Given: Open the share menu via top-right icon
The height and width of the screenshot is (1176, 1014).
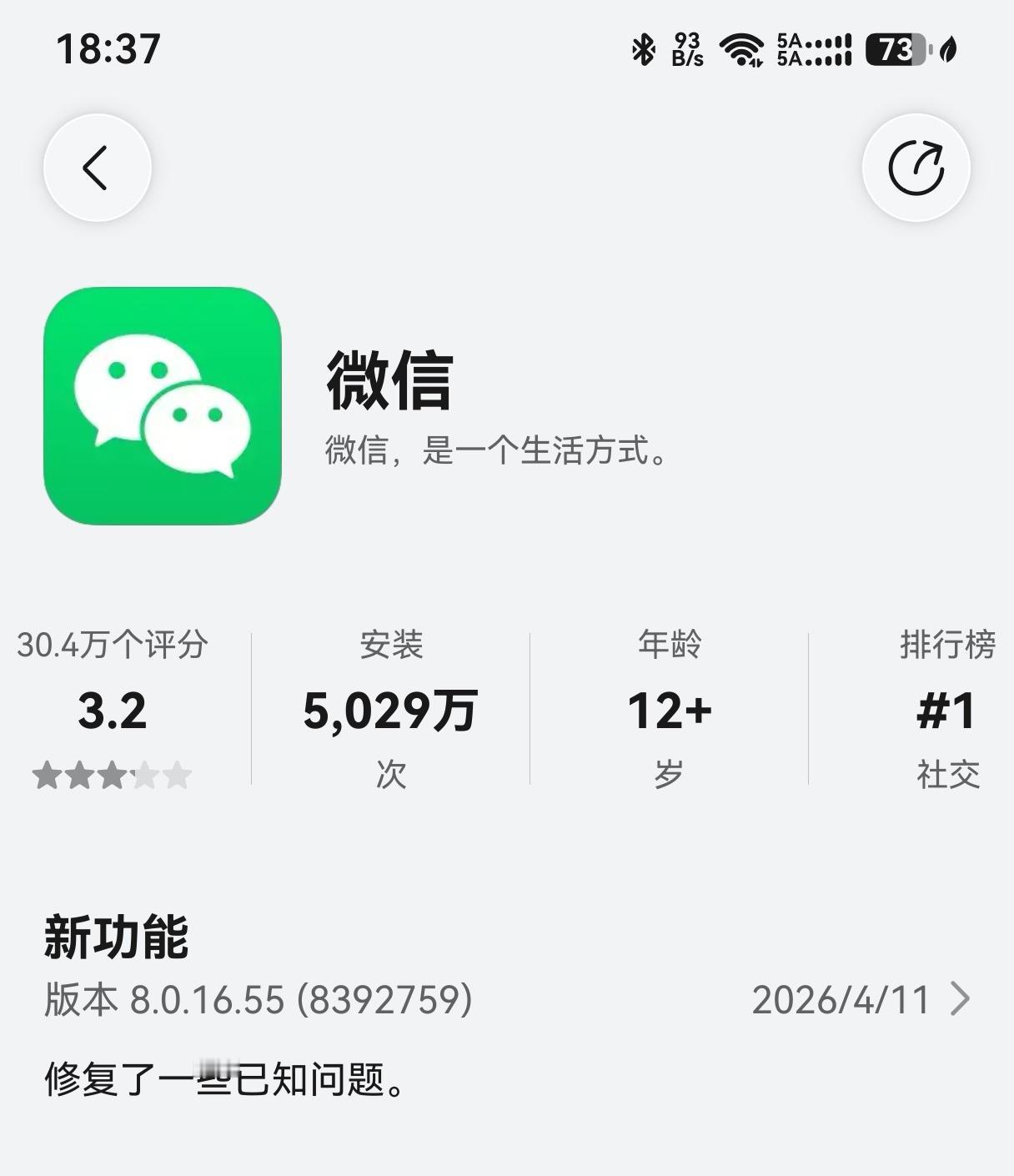Looking at the screenshot, I should [916, 168].
